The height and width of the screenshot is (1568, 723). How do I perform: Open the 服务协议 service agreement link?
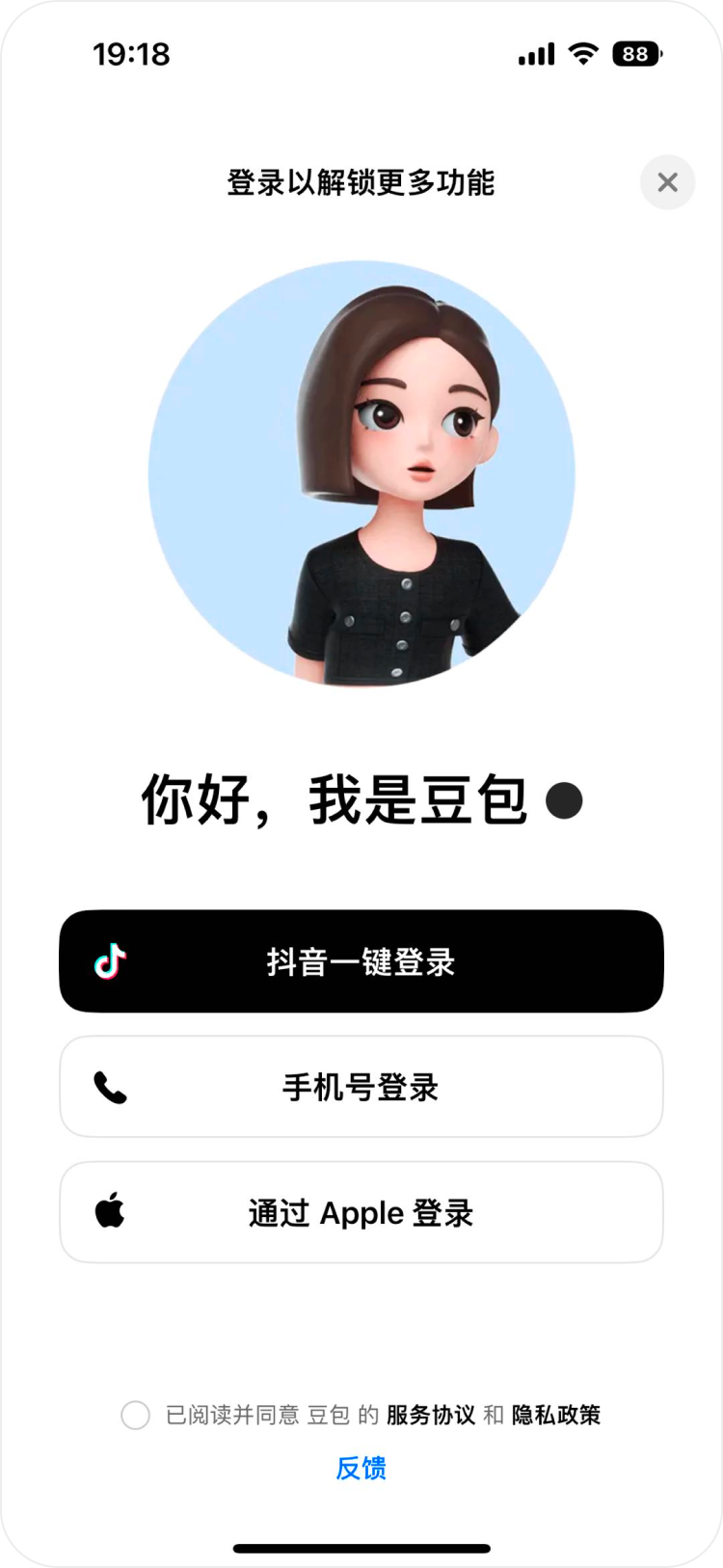[431, 1415]
